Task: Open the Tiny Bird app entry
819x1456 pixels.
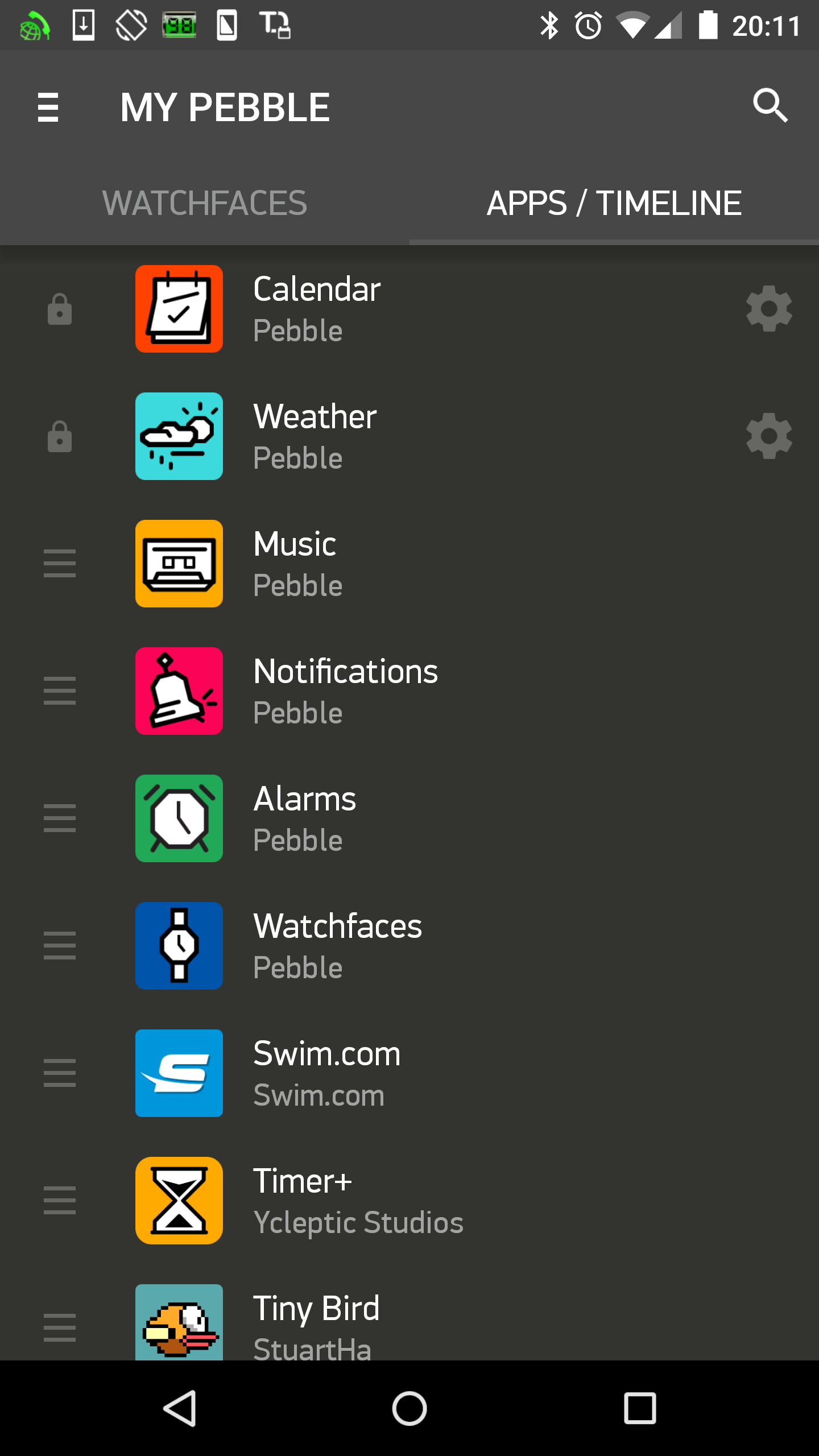Action: point(409,1313)
